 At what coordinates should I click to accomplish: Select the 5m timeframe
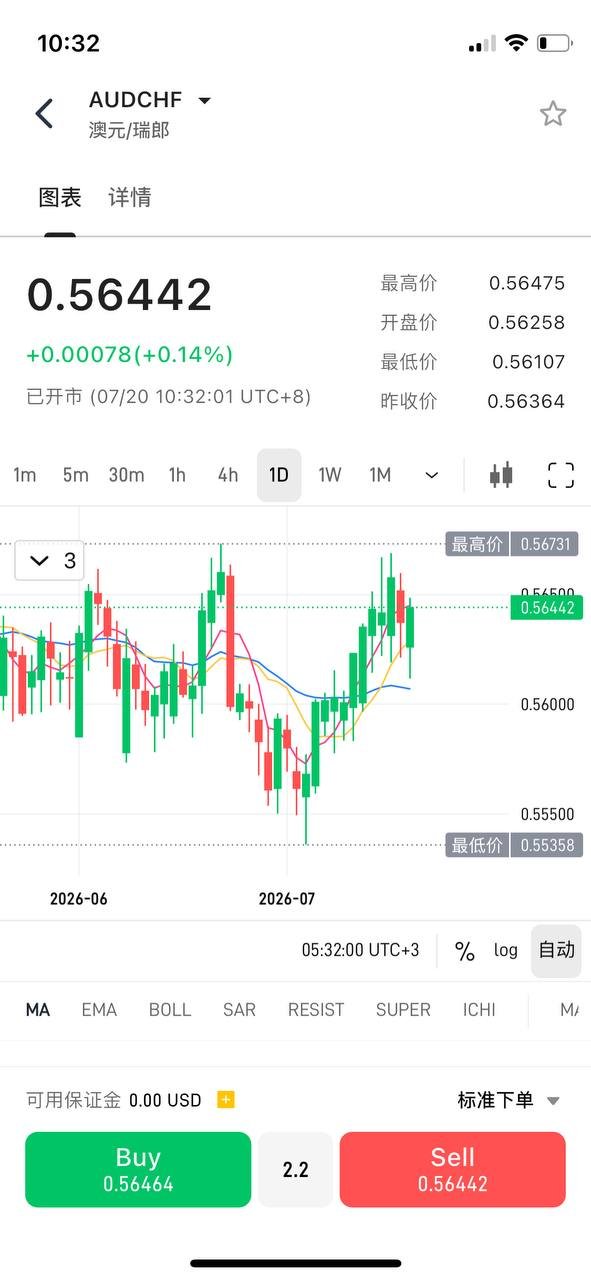click(x=75, y=475)
